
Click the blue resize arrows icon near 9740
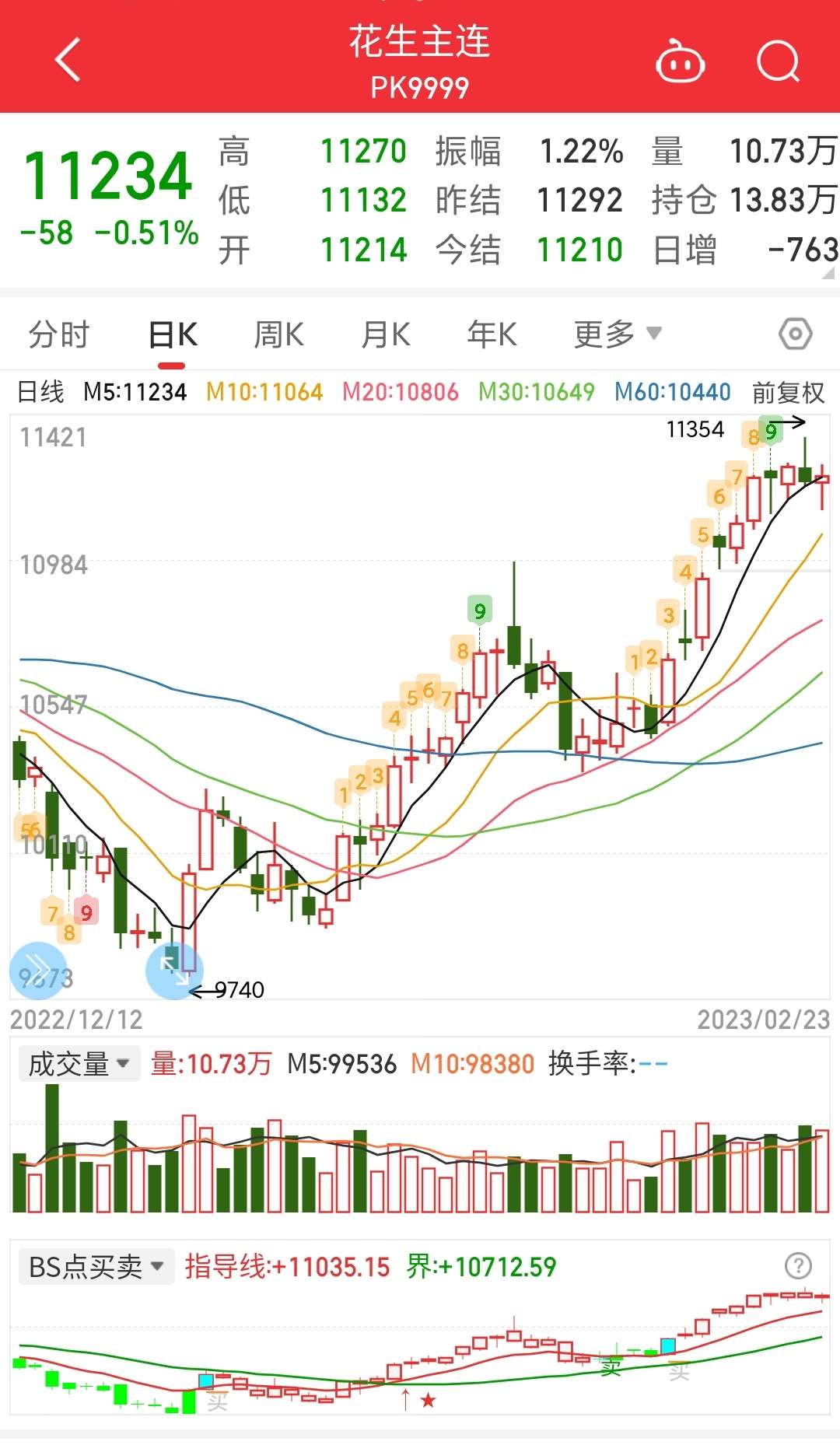click(173, 971)
